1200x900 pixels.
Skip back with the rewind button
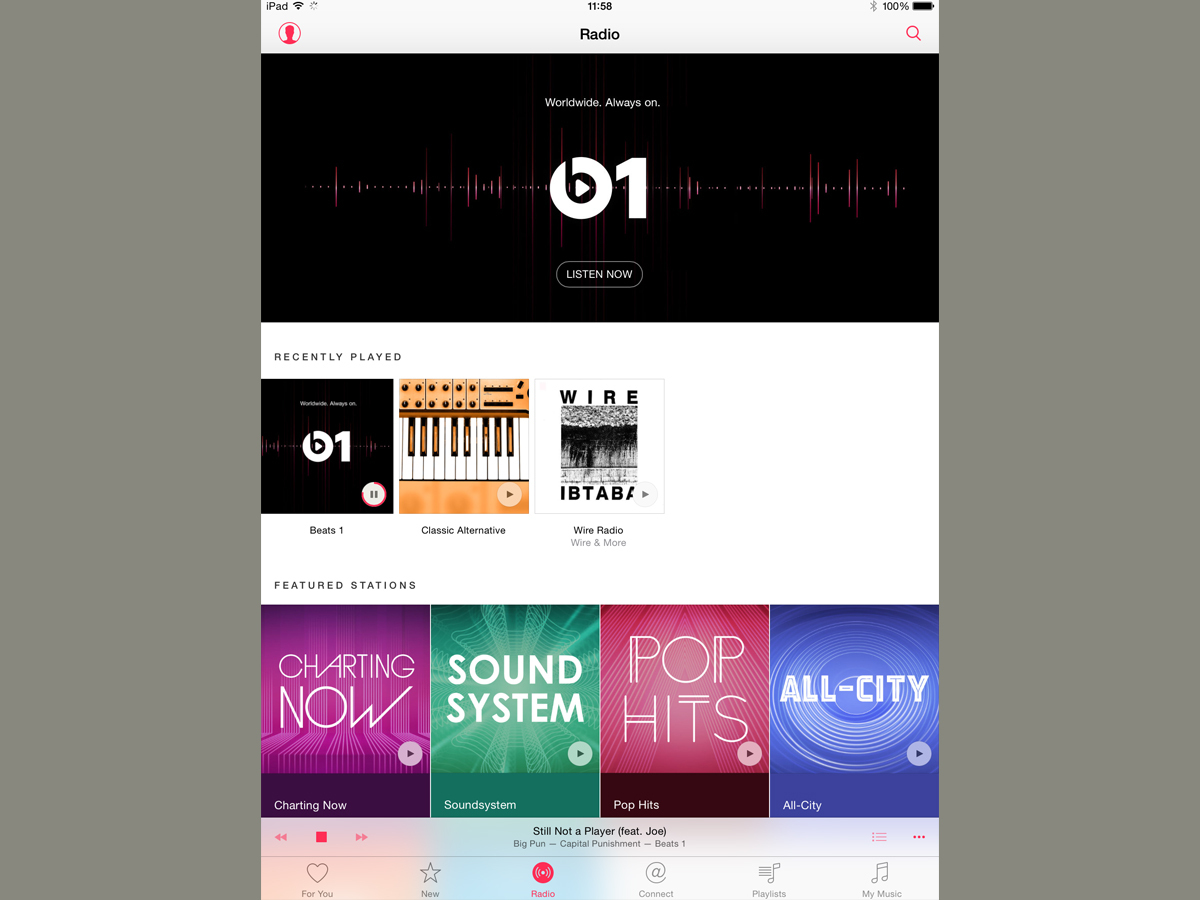[x=281, y=837]
